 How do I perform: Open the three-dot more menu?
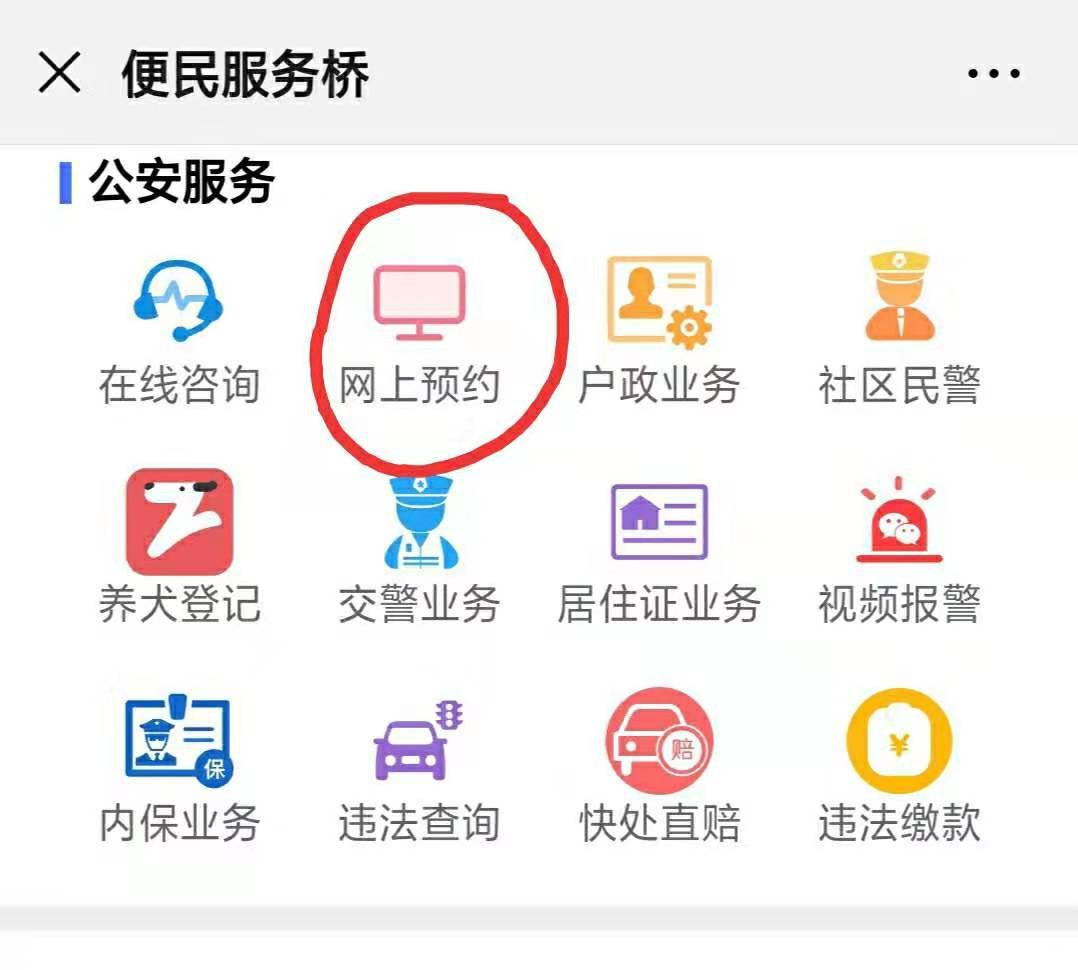(993, 74)
